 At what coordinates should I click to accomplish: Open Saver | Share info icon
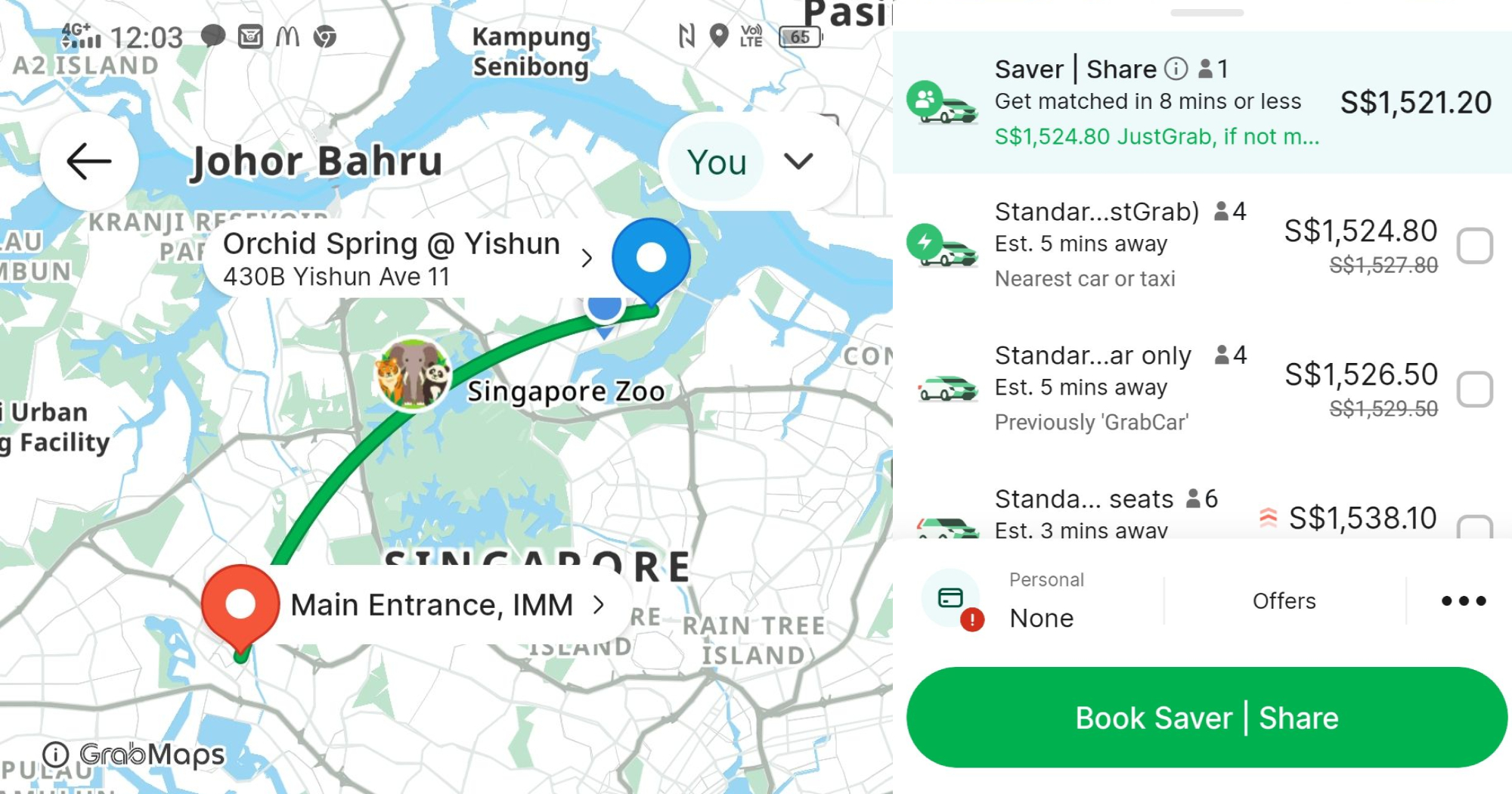pyautogui.click(x=1176, y=69)
